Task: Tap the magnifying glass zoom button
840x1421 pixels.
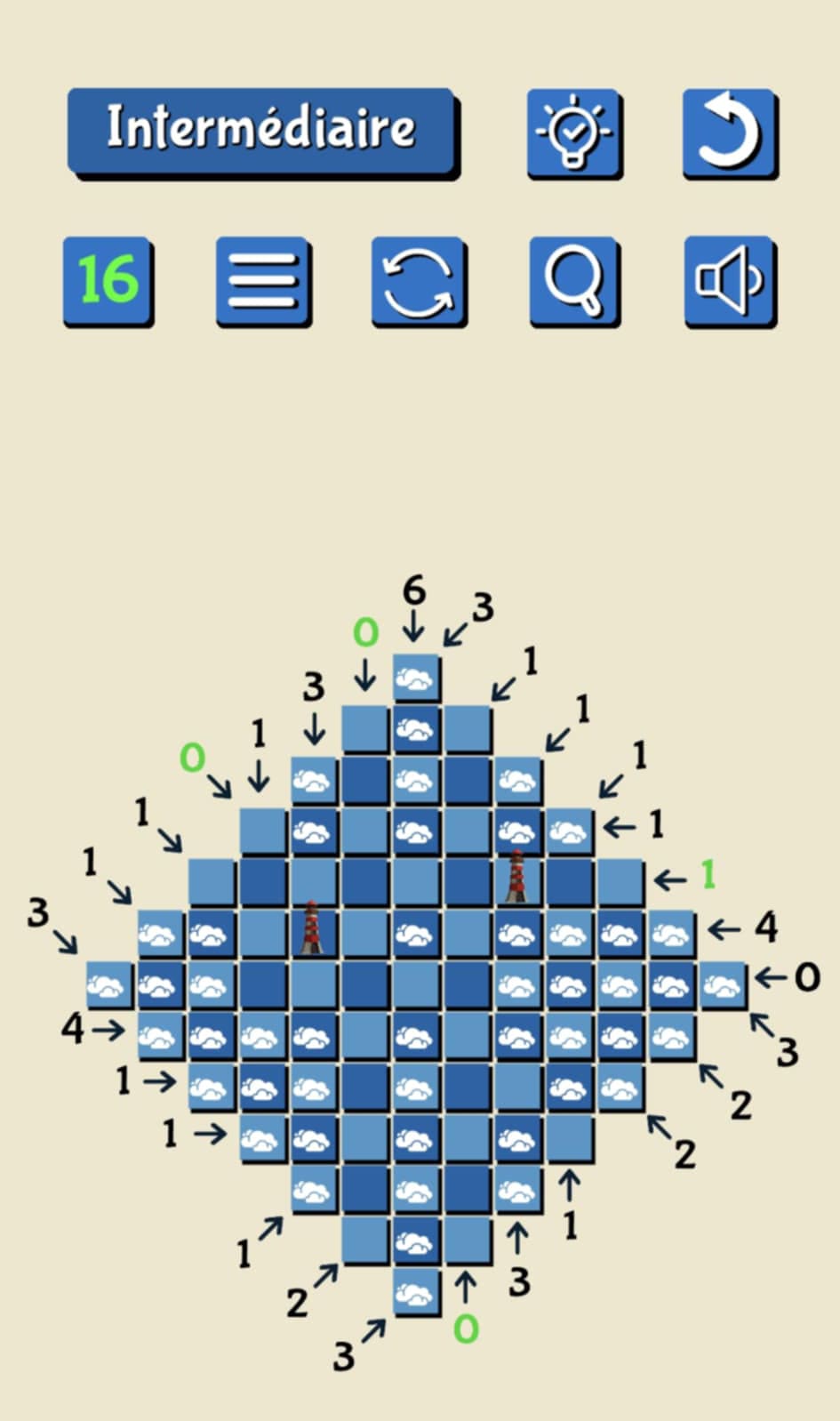Action: coord(573,279)
